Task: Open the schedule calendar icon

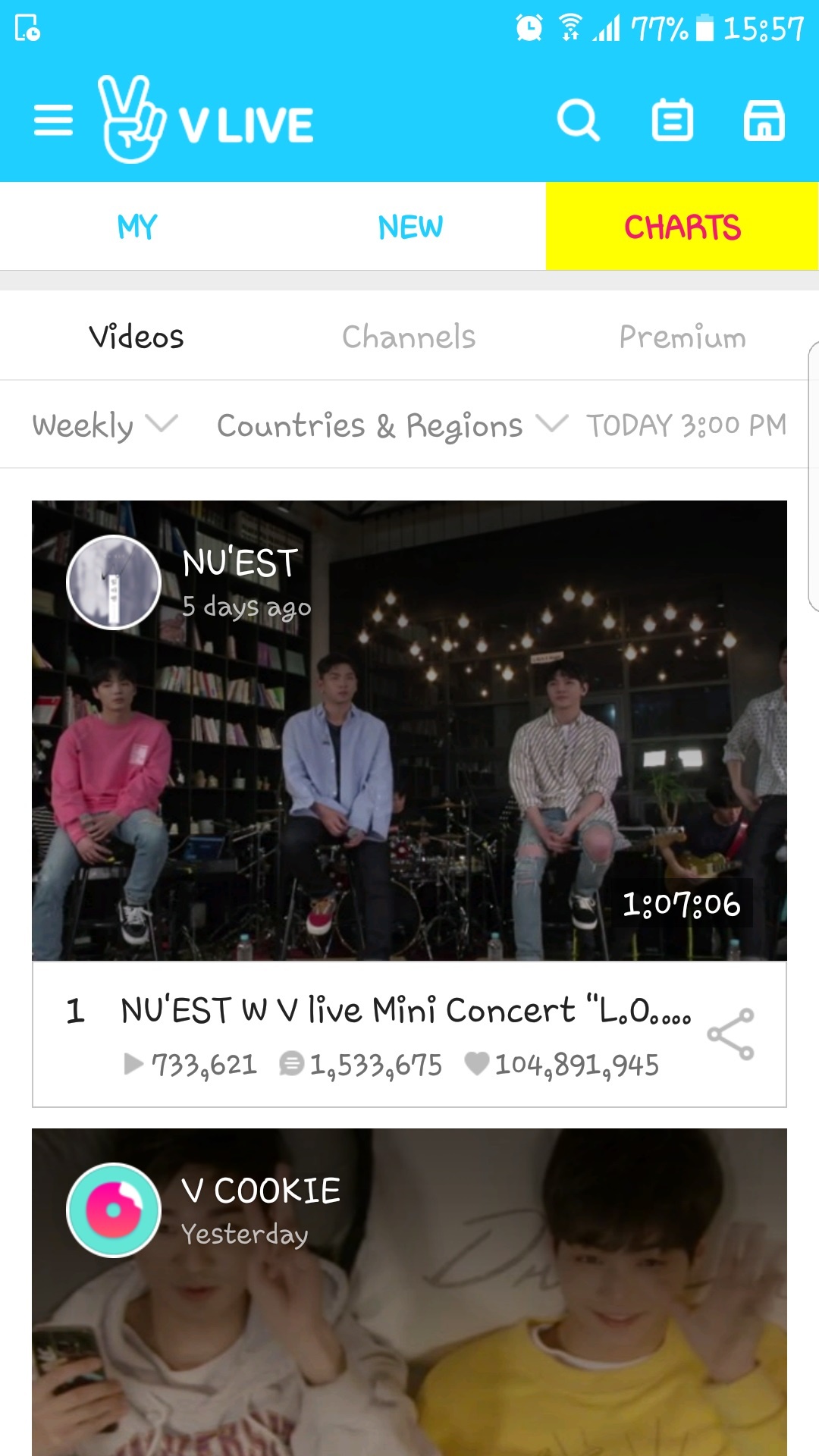Action: pos(673,121)
